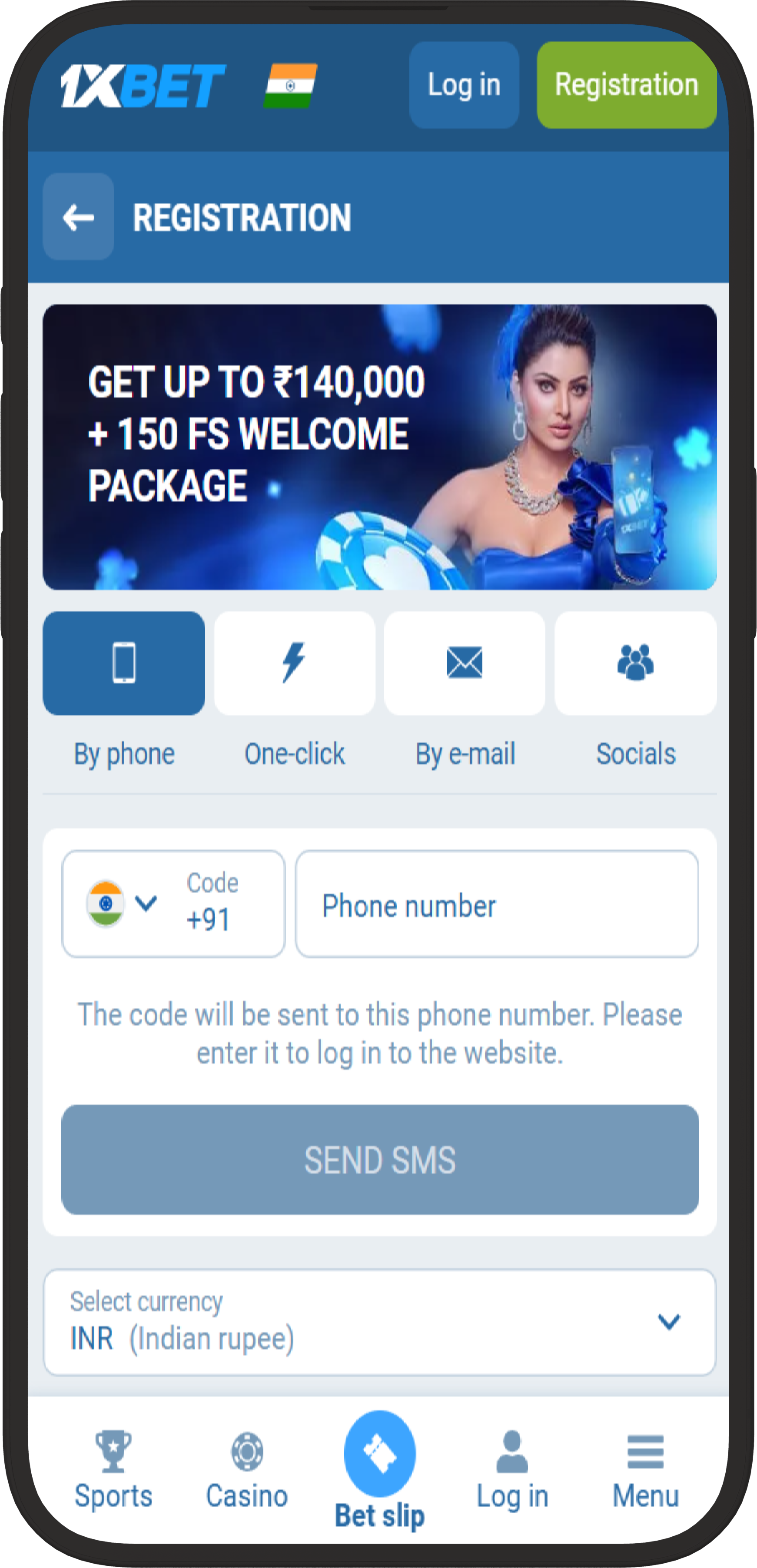757x1568 pixels.
Task: Tap Log in on the bottom navigation
Action: 512,1468
